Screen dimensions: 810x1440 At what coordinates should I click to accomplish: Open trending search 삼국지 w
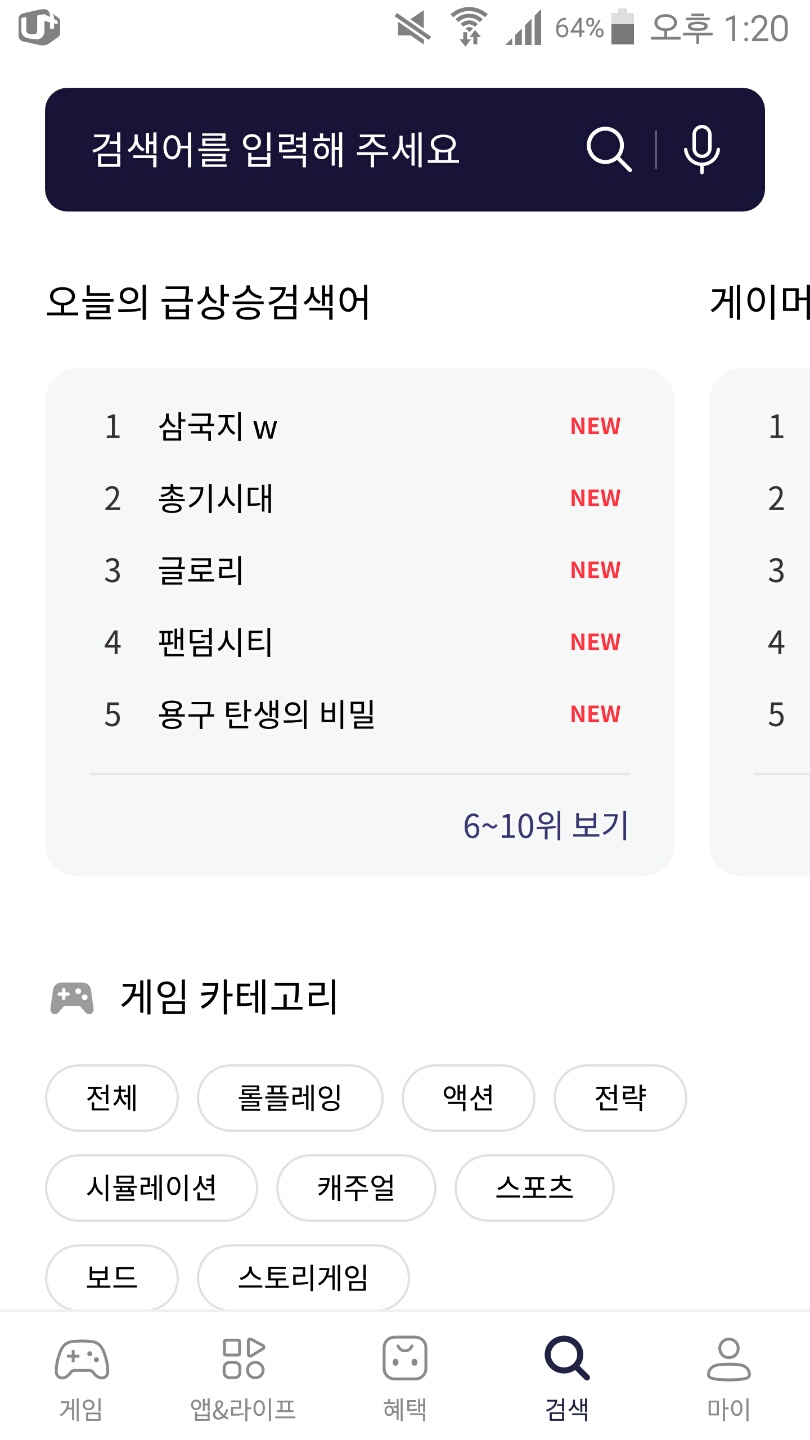pos(360,427)
